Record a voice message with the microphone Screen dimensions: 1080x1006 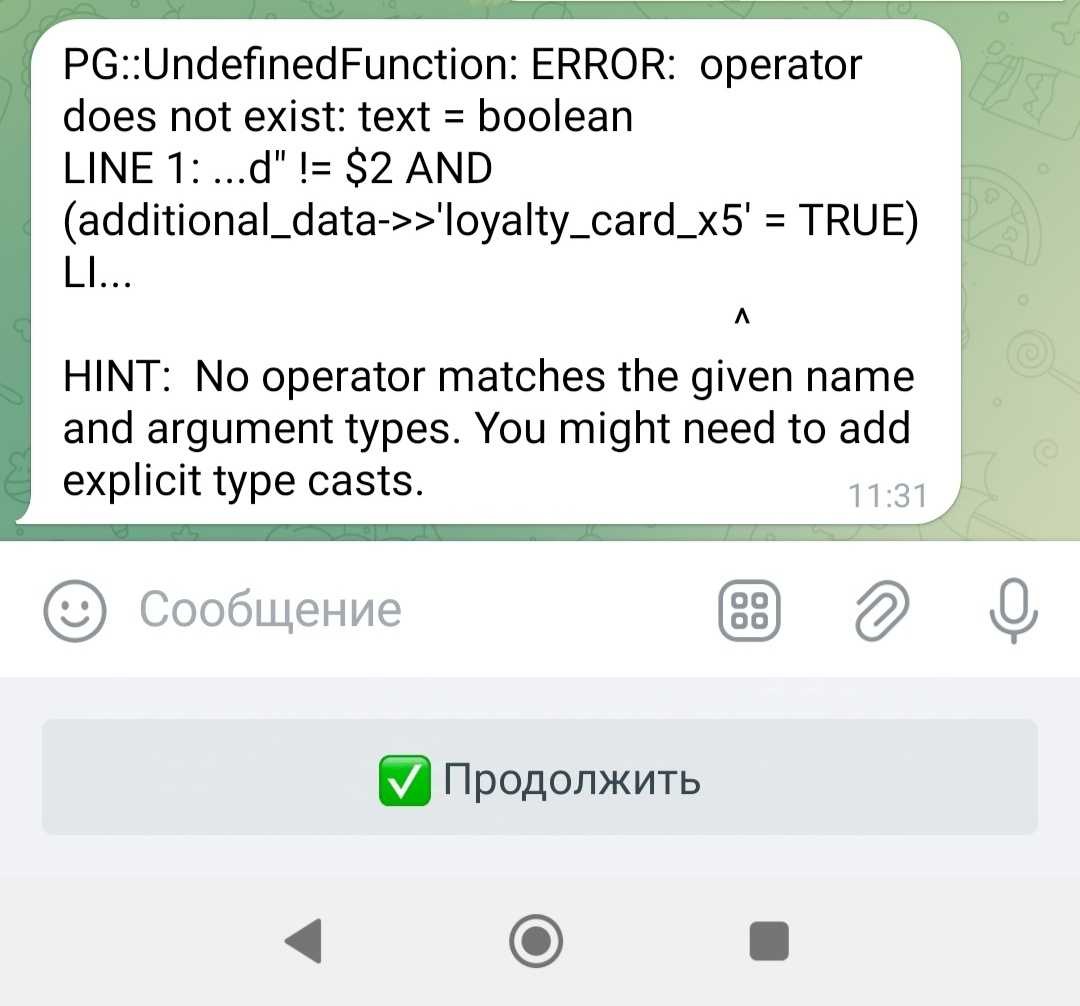[x=1014, y=610]
